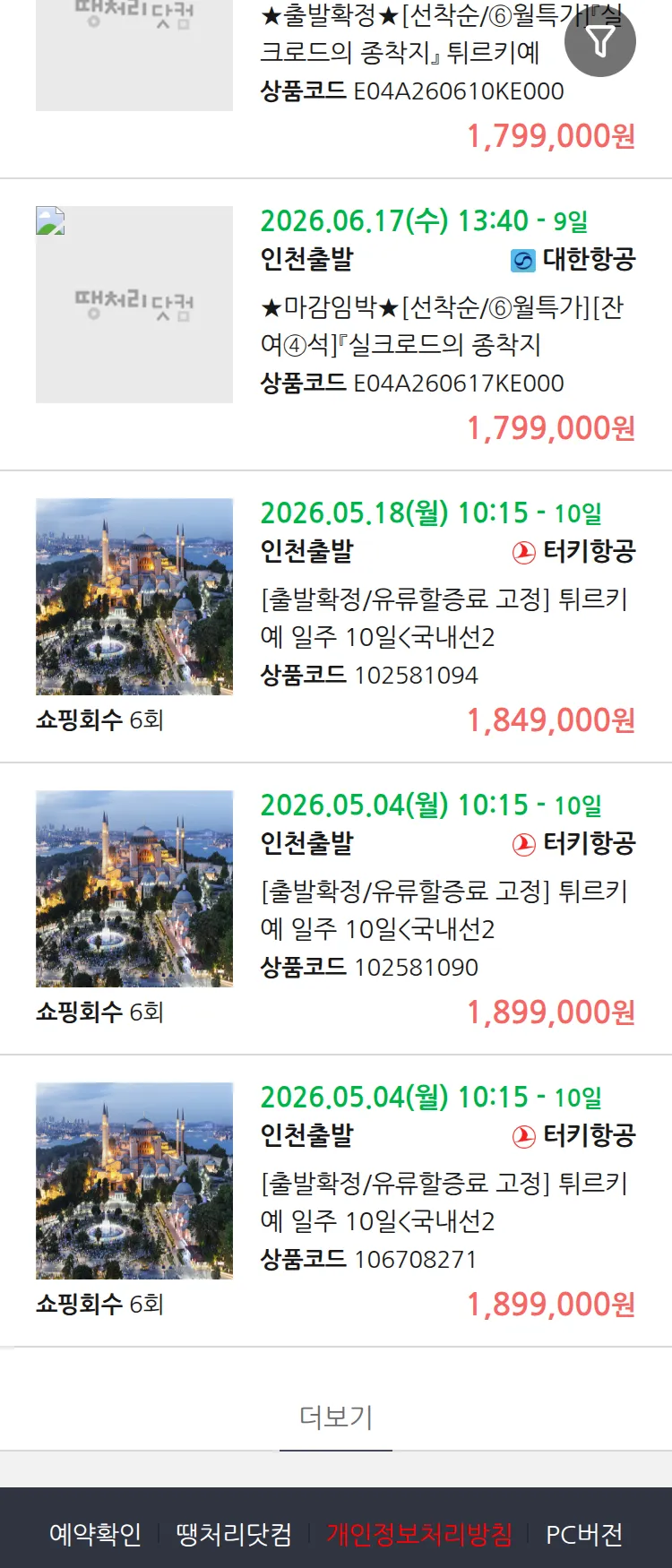View the 개인정보처리방침 policy
Screen dimensions: 672x1568
tap(419, 1534)
